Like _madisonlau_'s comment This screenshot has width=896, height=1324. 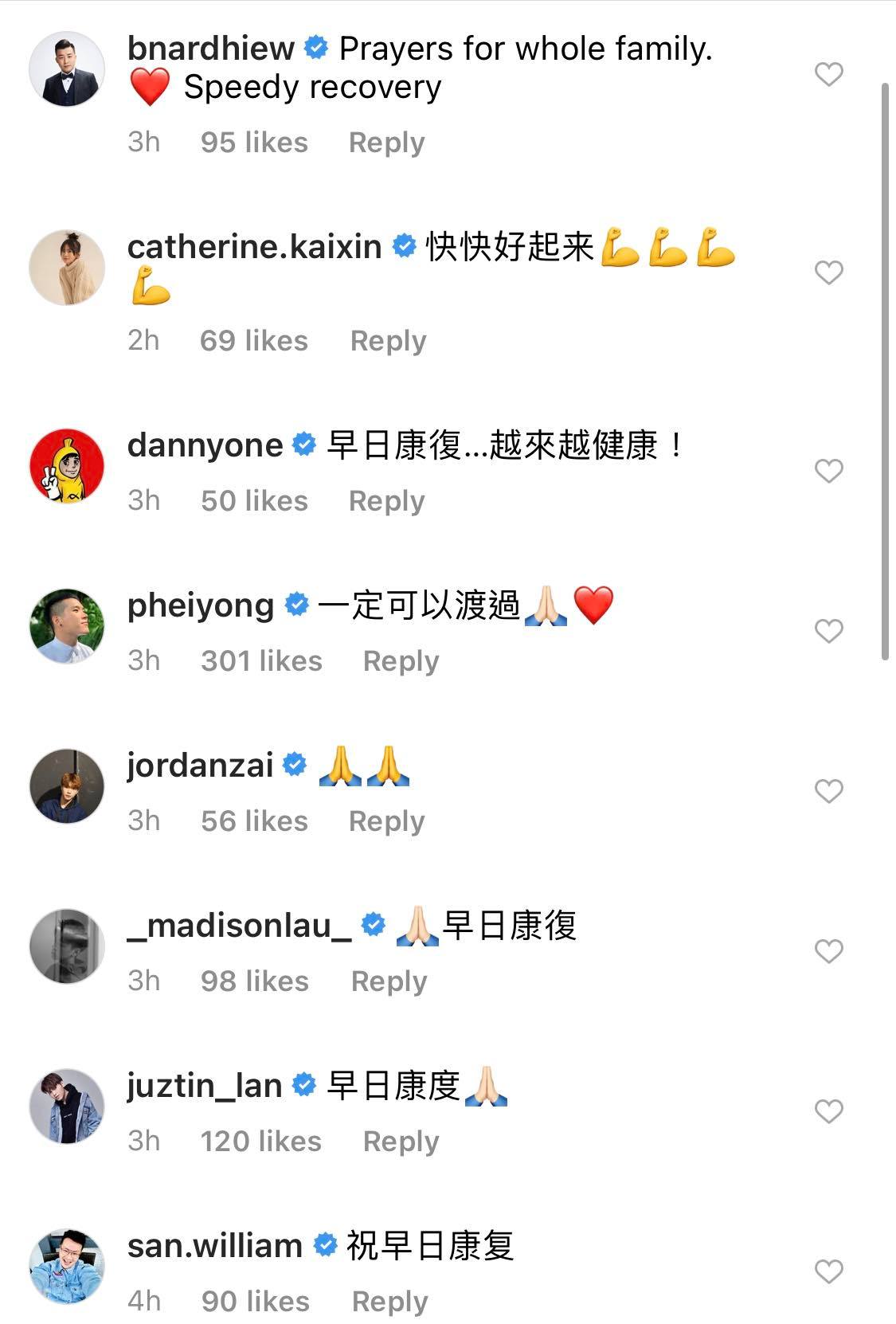click(828, 952)
